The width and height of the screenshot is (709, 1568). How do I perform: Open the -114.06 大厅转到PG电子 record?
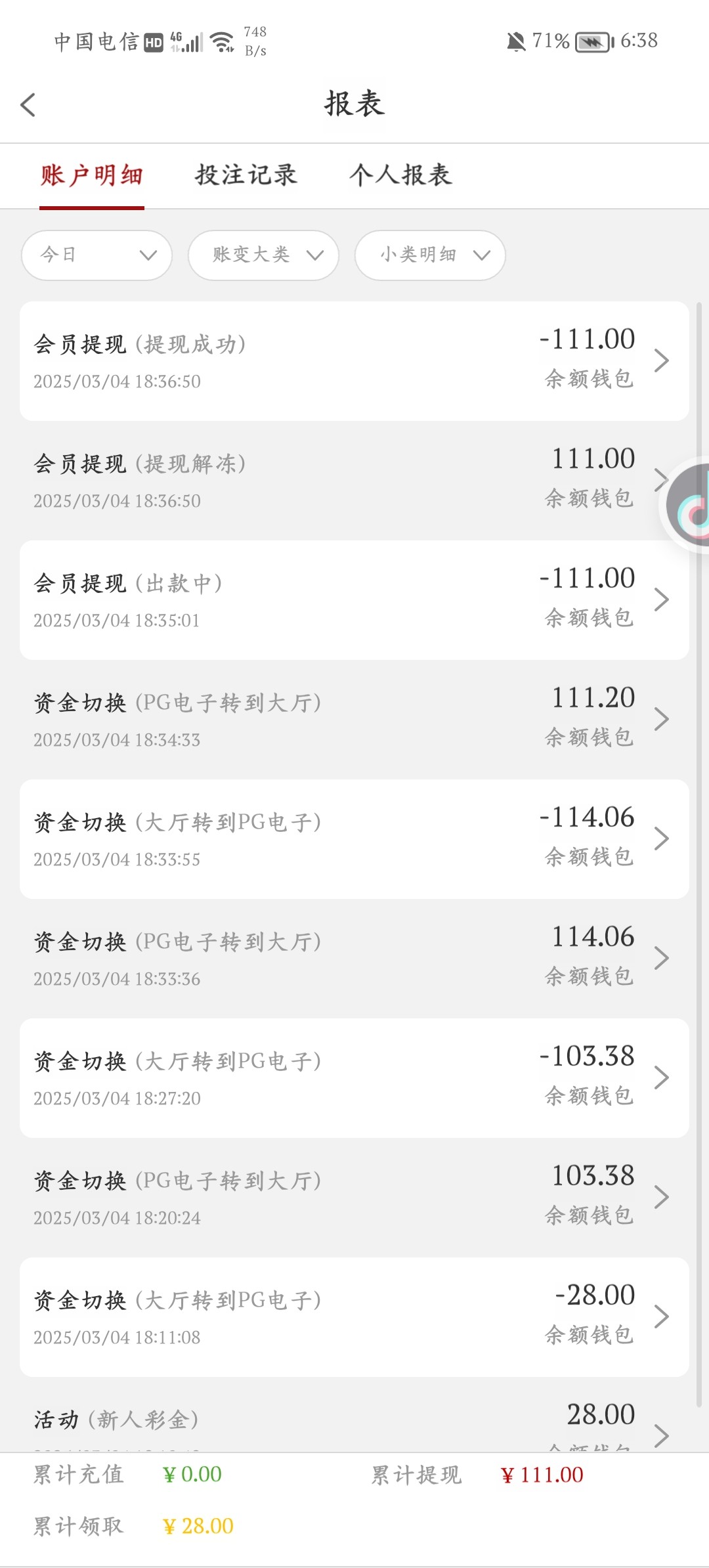354,839
